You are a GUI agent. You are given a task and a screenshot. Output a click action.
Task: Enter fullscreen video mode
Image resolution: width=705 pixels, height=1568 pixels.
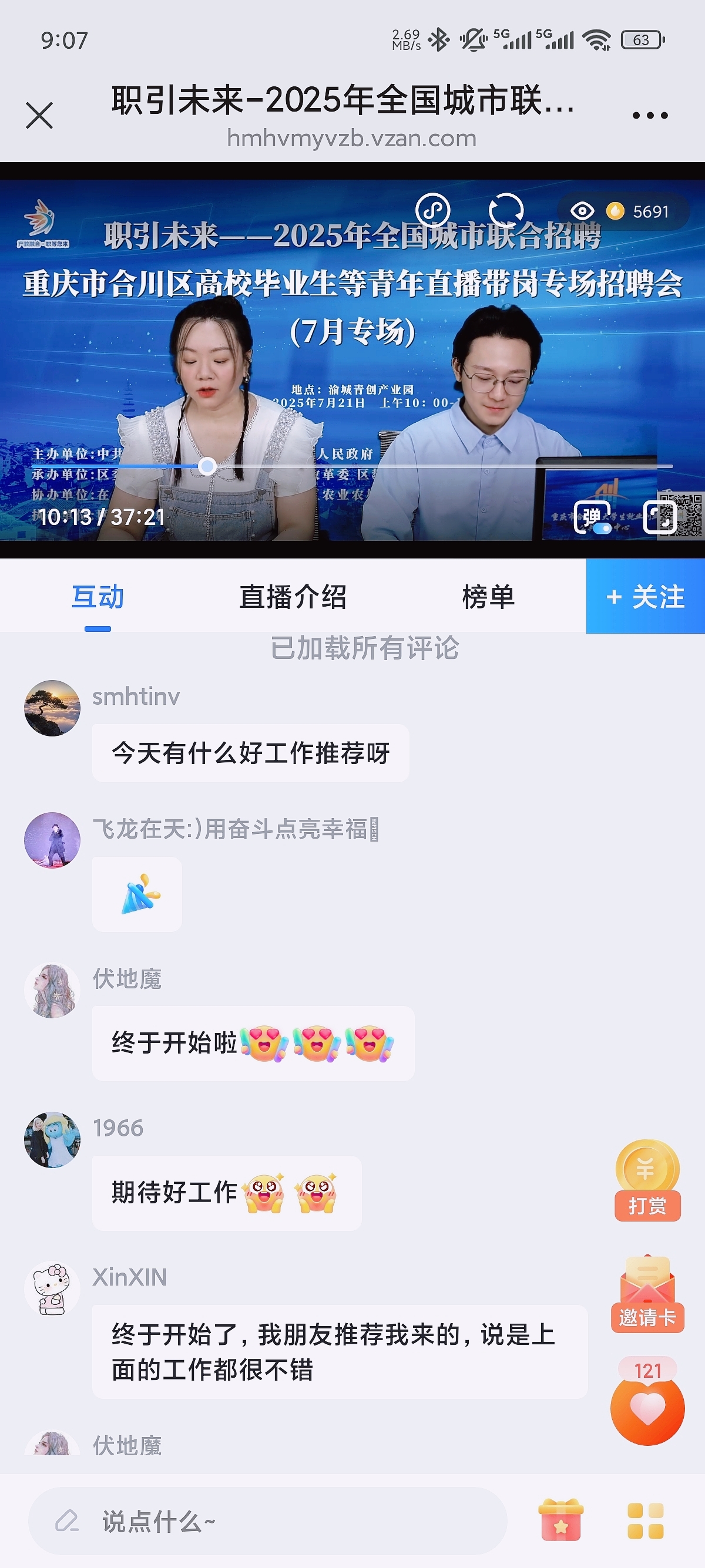pos(659,518)
